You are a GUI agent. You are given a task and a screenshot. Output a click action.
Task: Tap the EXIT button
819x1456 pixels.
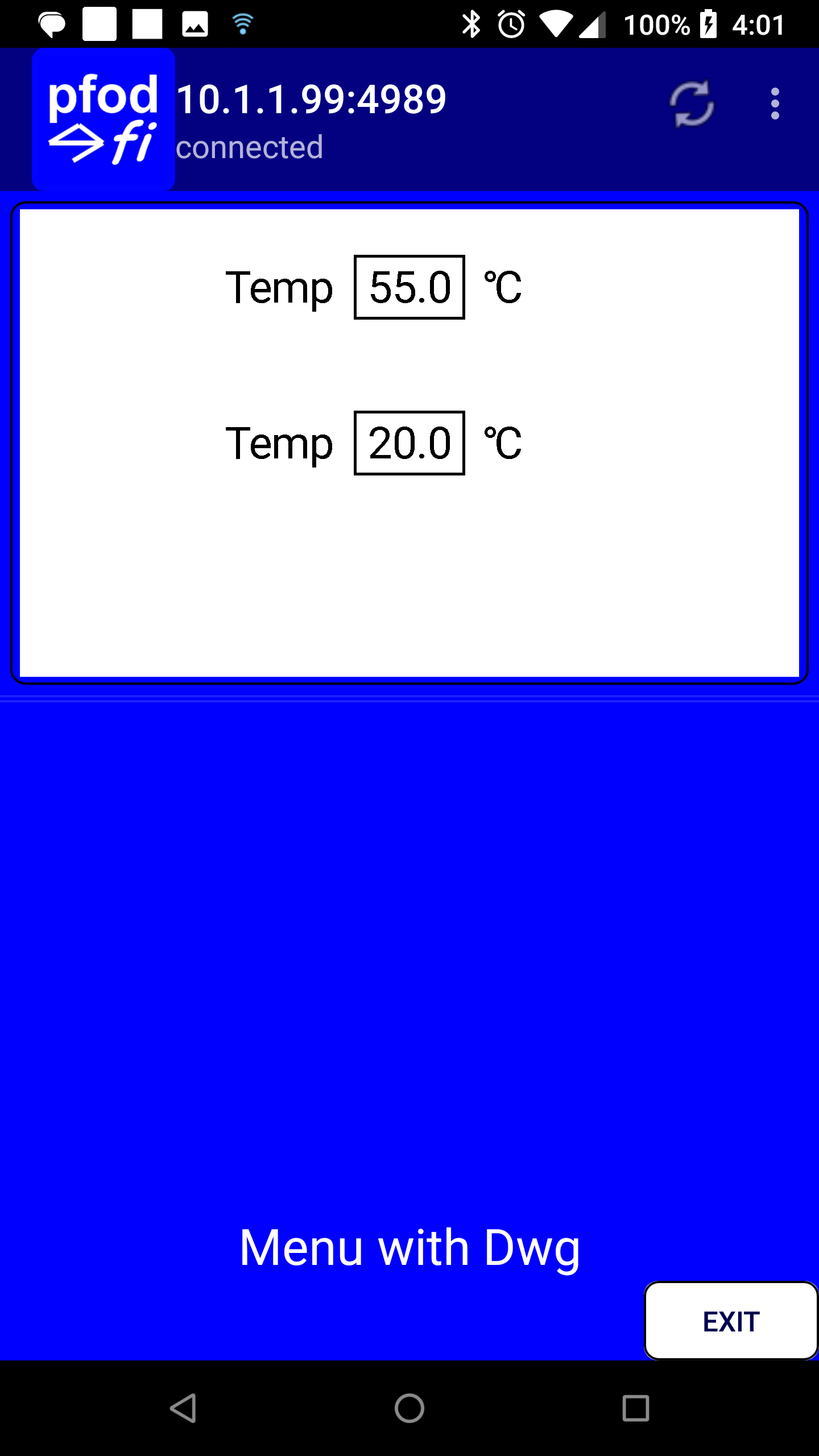click(x=731, y=1321)
